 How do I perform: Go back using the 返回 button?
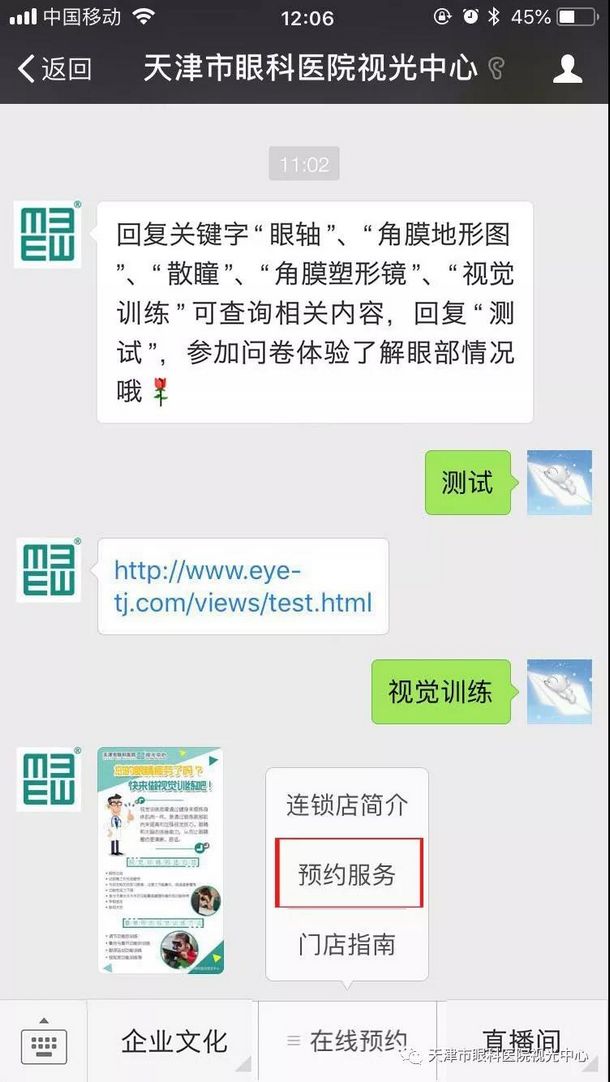tap(55, 69)
